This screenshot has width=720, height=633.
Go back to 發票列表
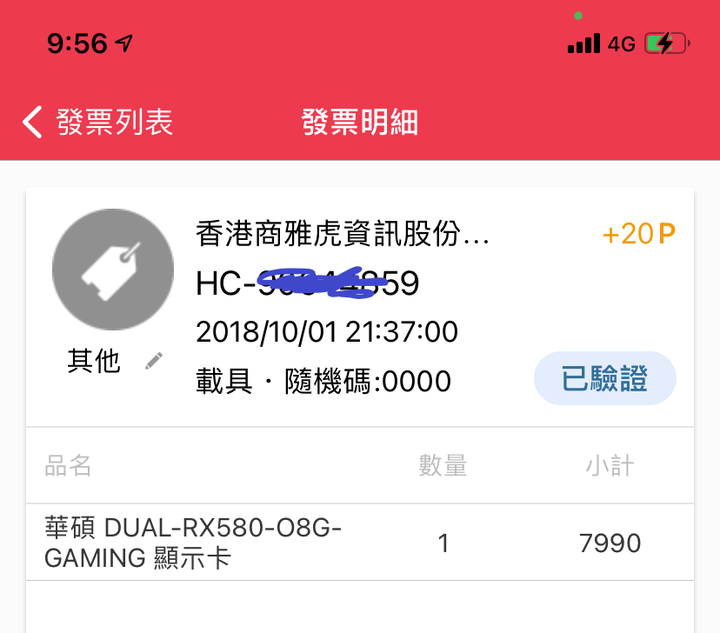(x=98, y=122)
